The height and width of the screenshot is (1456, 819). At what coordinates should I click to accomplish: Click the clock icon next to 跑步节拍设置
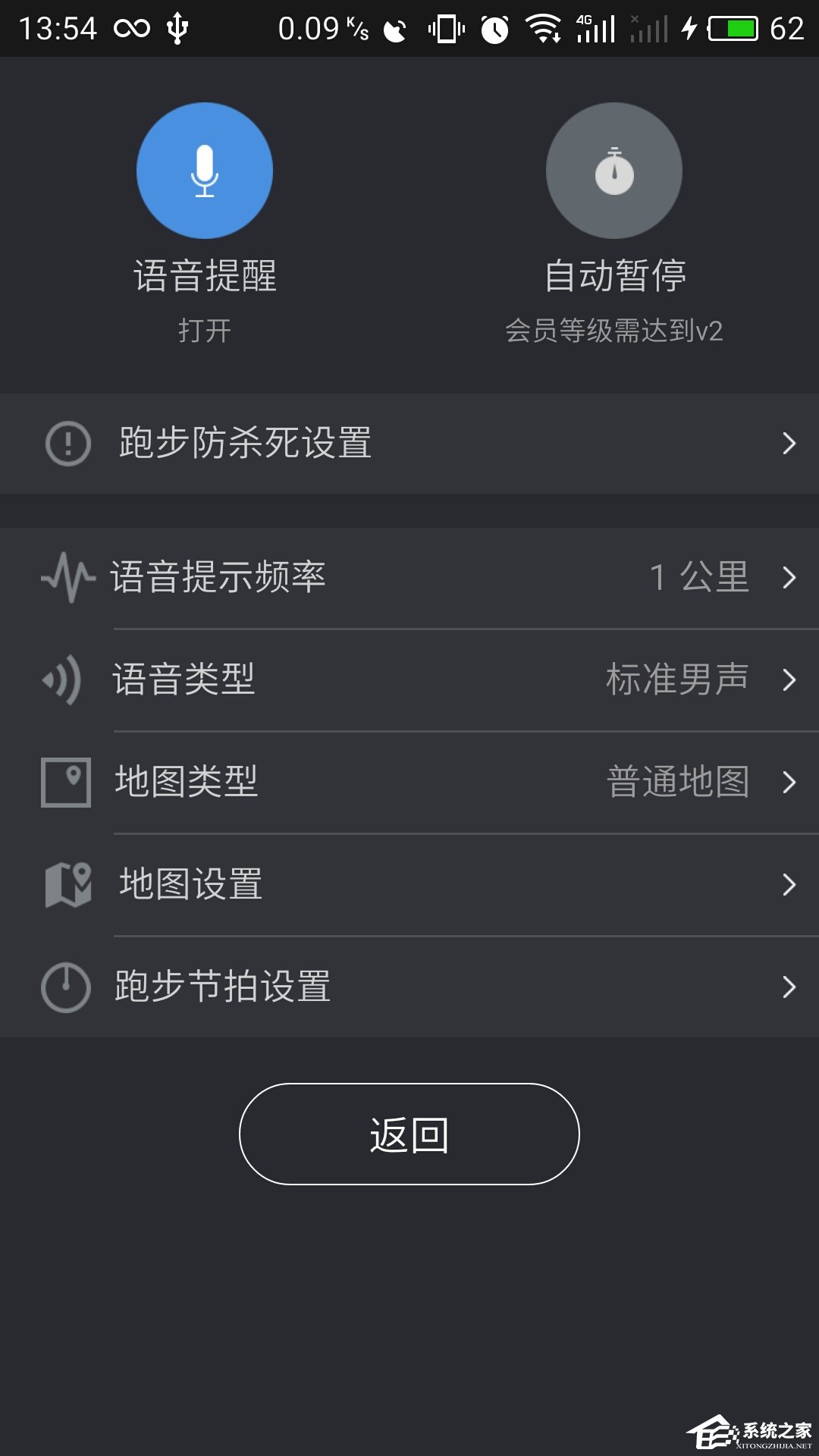point(64,987)
